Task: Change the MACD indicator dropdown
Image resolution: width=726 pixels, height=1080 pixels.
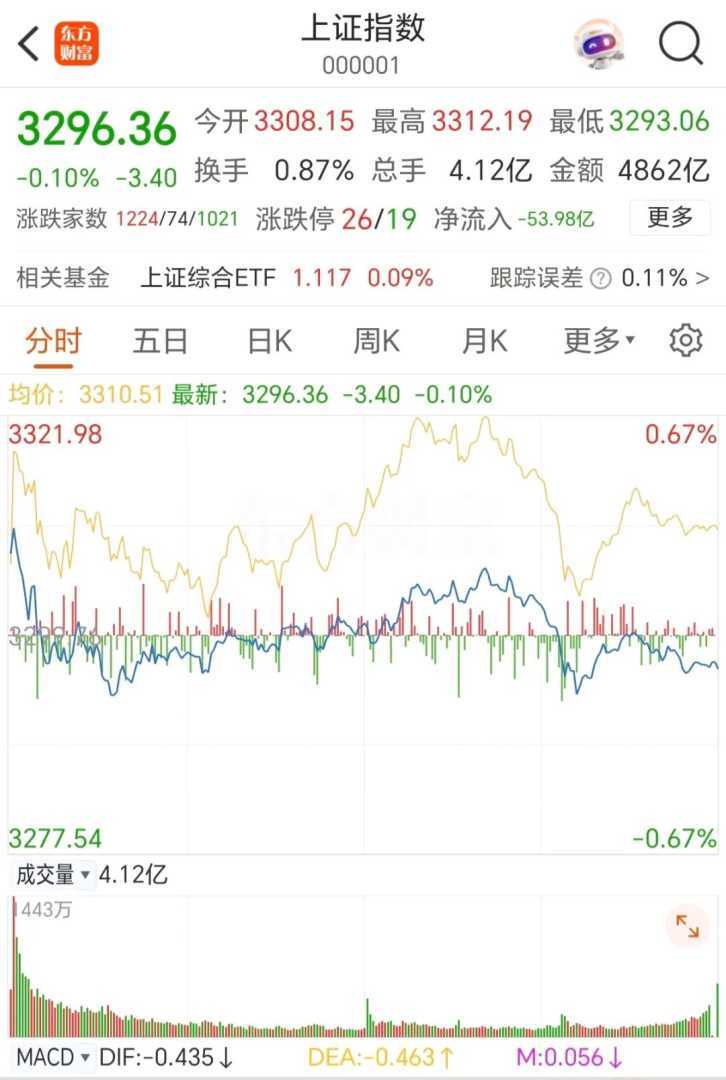Action: [54, 1057]
